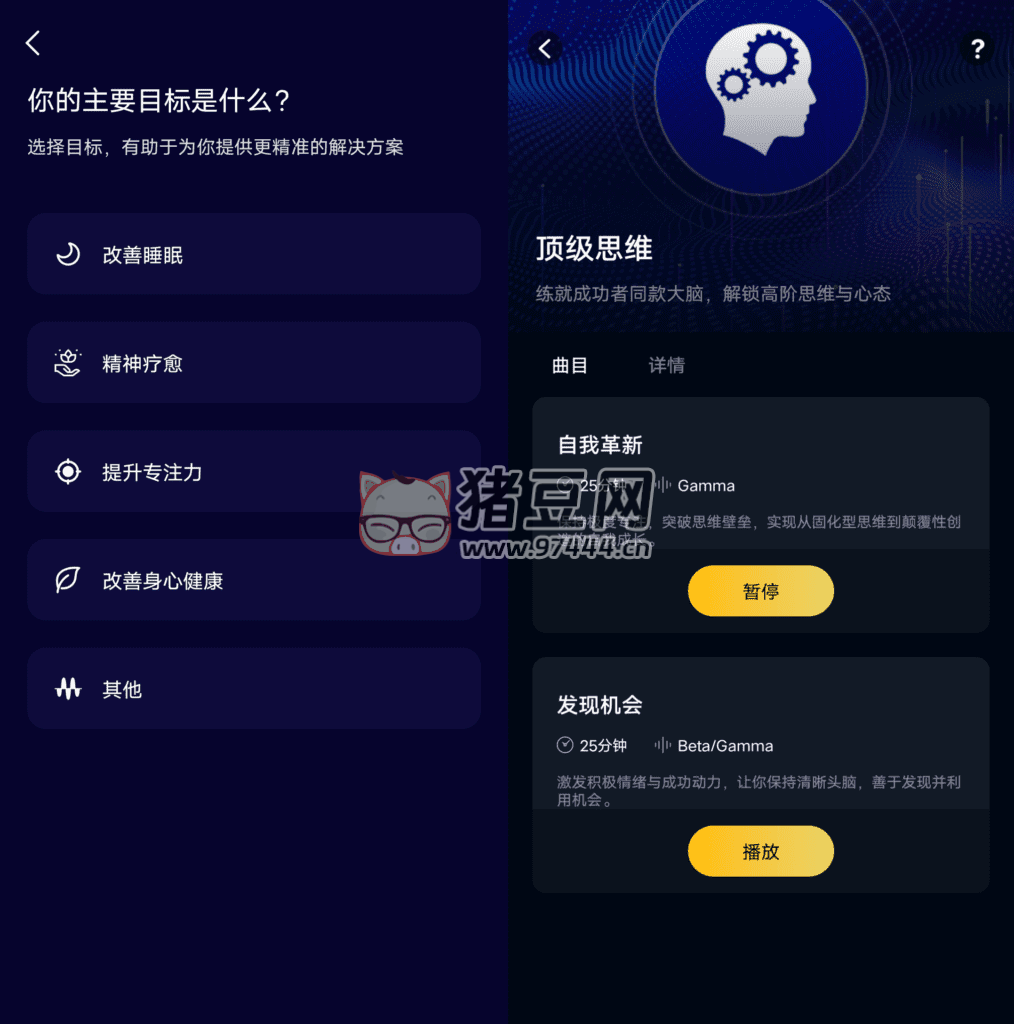The height and width of the screenshot is (1024, 1014).
Task: Click the target icon beside 提升专注力
Action: [x=66, y=471]
